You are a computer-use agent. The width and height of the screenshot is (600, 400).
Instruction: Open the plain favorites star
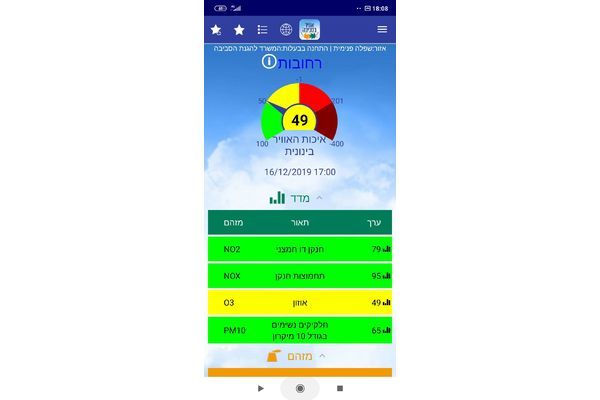[239, 30]
